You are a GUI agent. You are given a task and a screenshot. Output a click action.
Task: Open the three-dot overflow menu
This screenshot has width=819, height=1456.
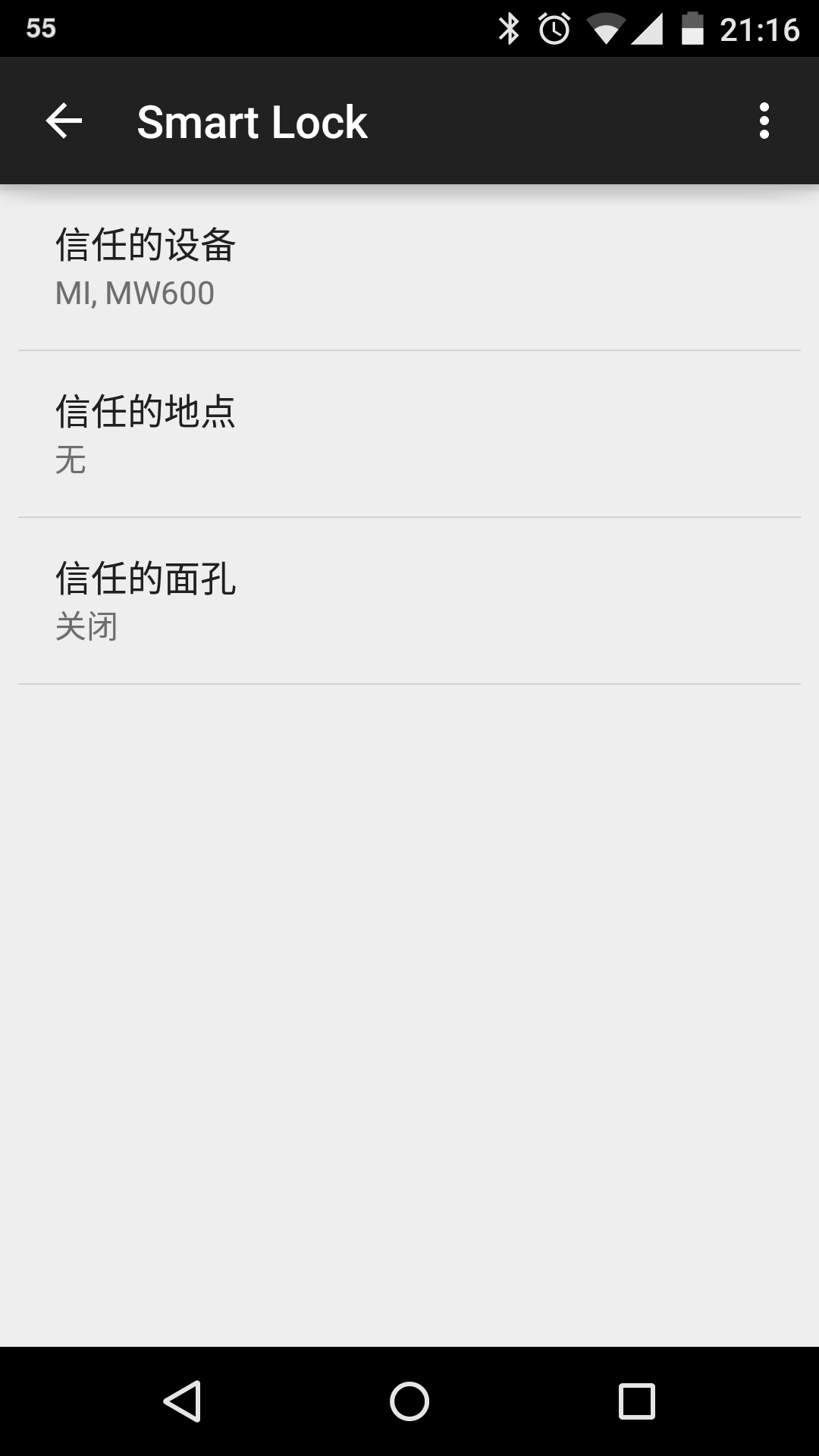764,121
